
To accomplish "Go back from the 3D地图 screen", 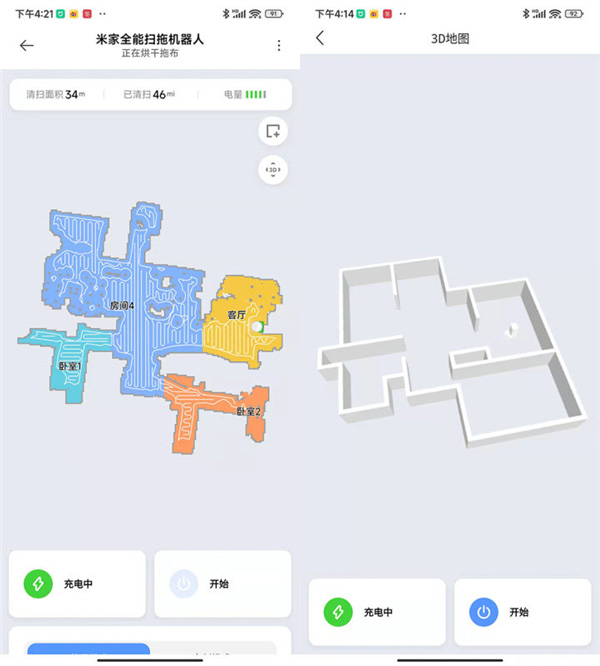I will point(320,38).
